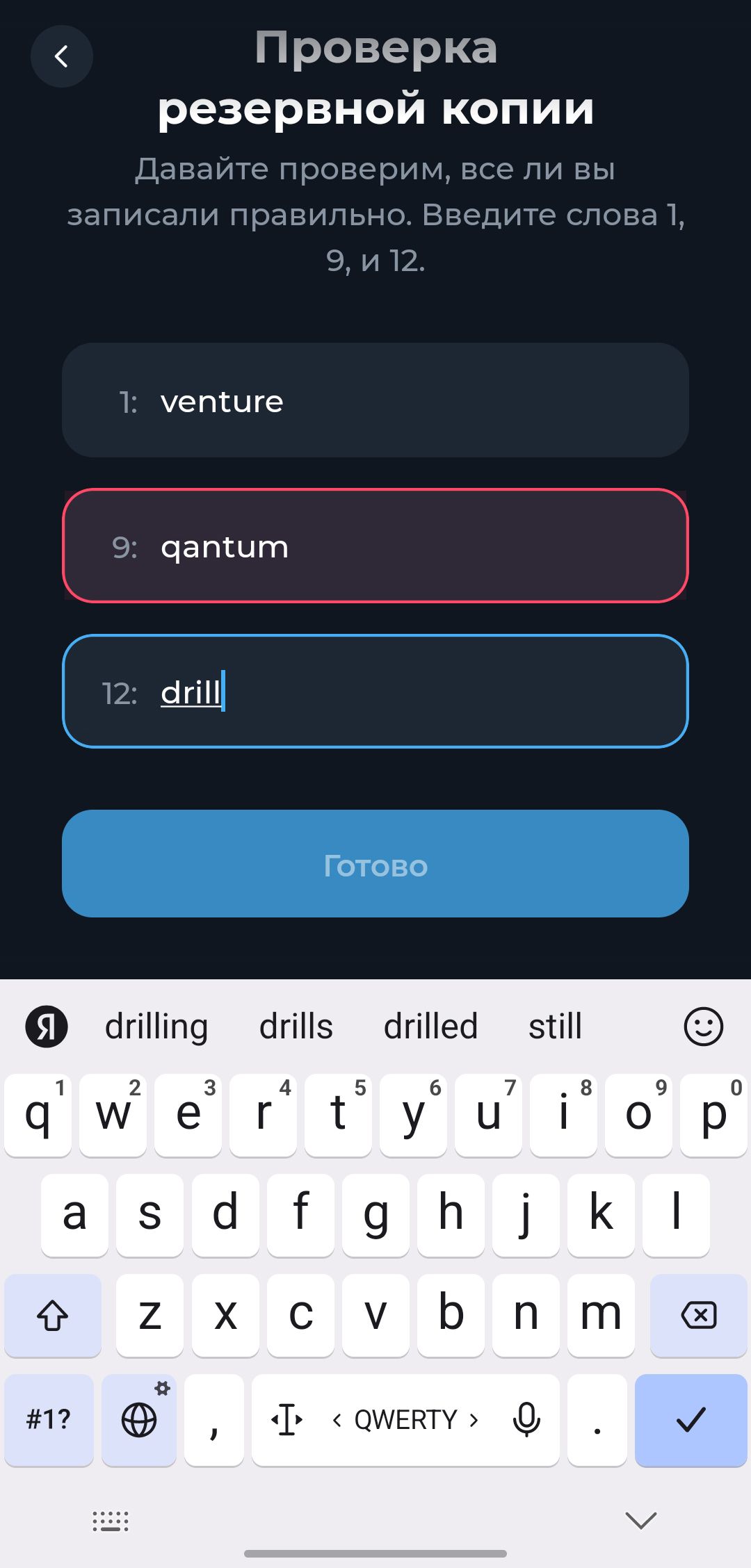Open the emoji picker on keyboard

703,1026
